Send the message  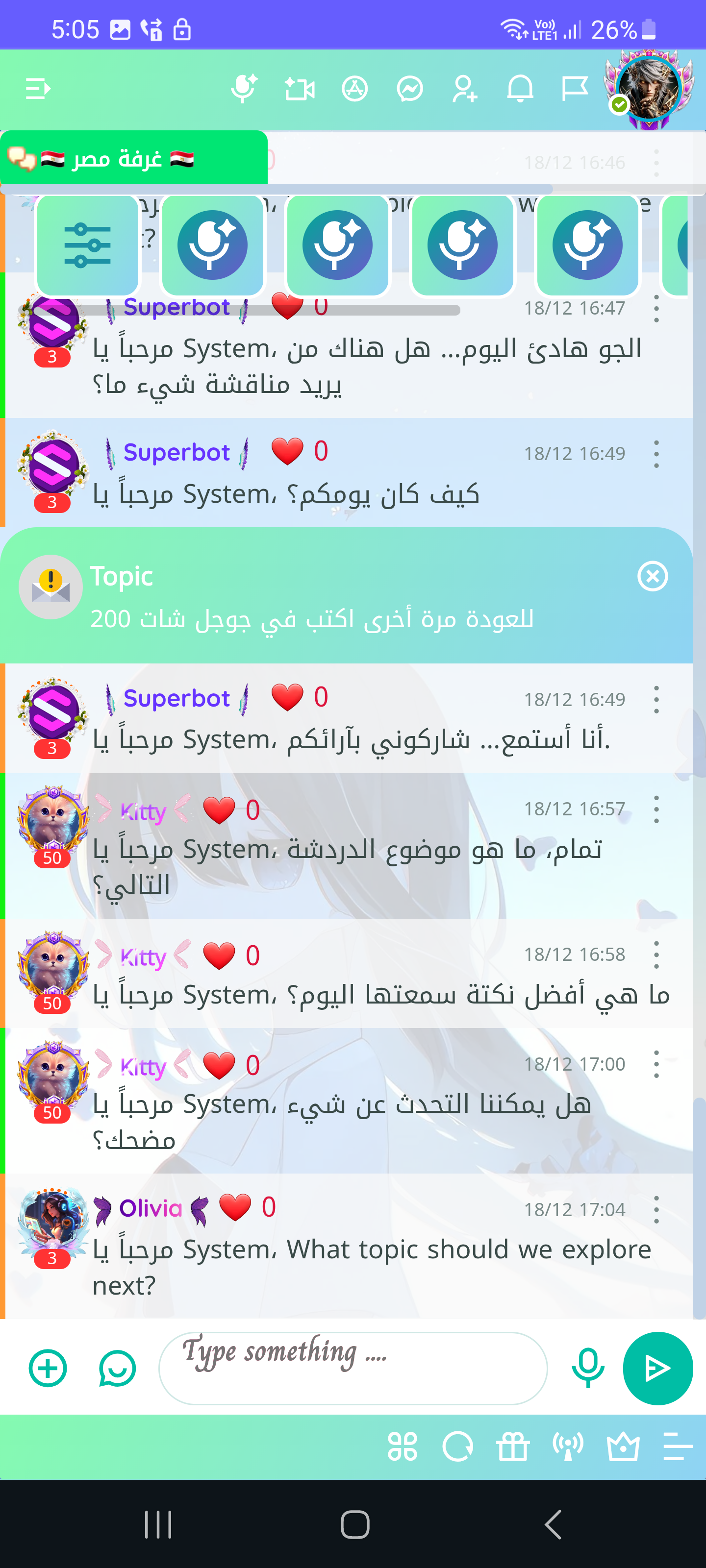tap(657, 1369)
